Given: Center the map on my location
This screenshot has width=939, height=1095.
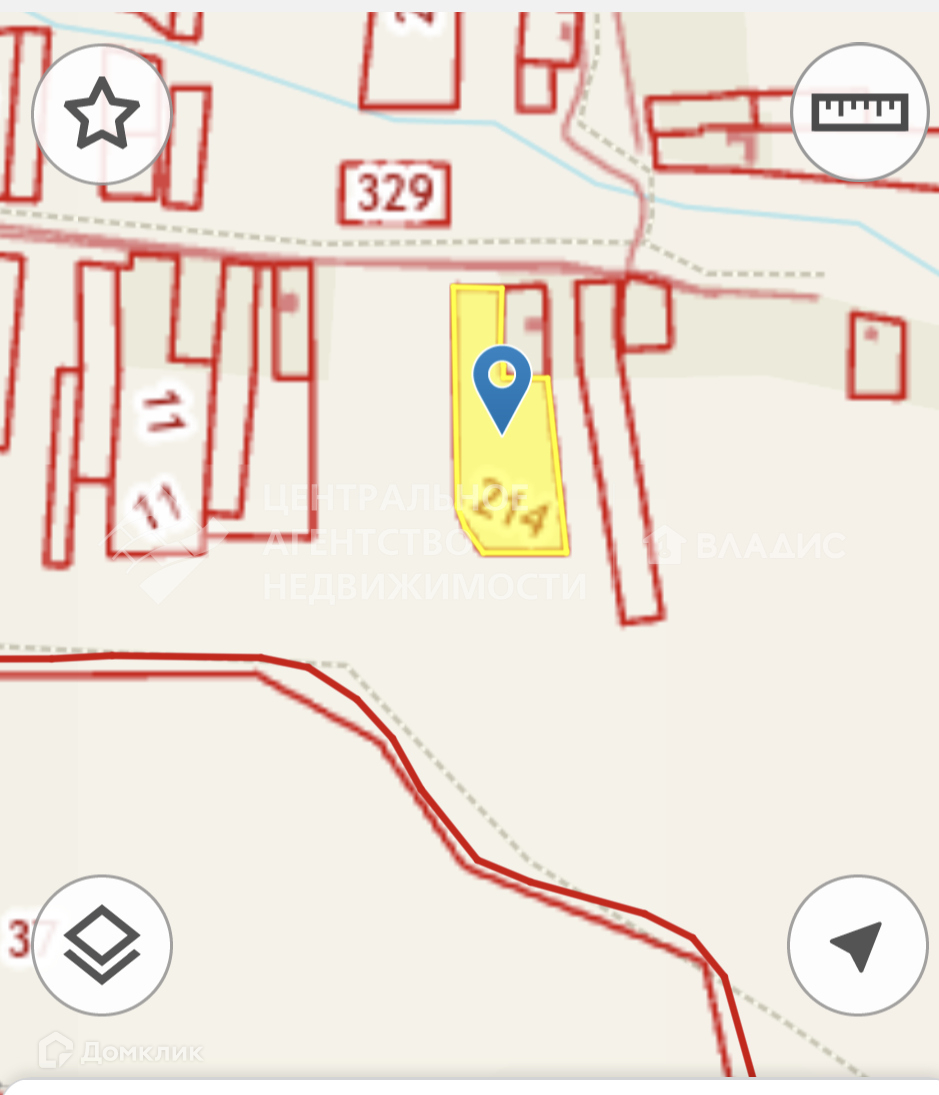Looking at the screenshot, I should click(x=857, y=945).
